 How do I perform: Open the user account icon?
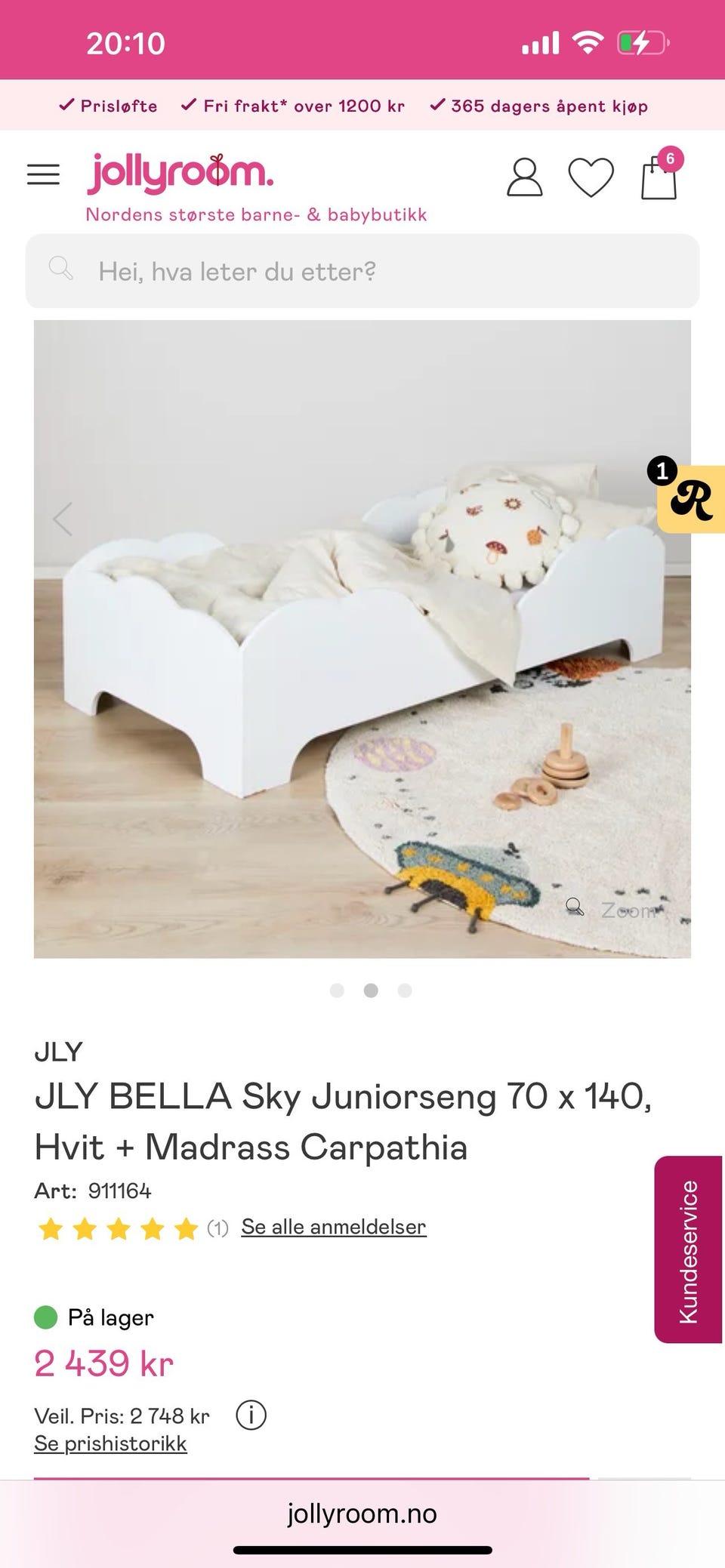pyautogui.click(x=524, y=177)
